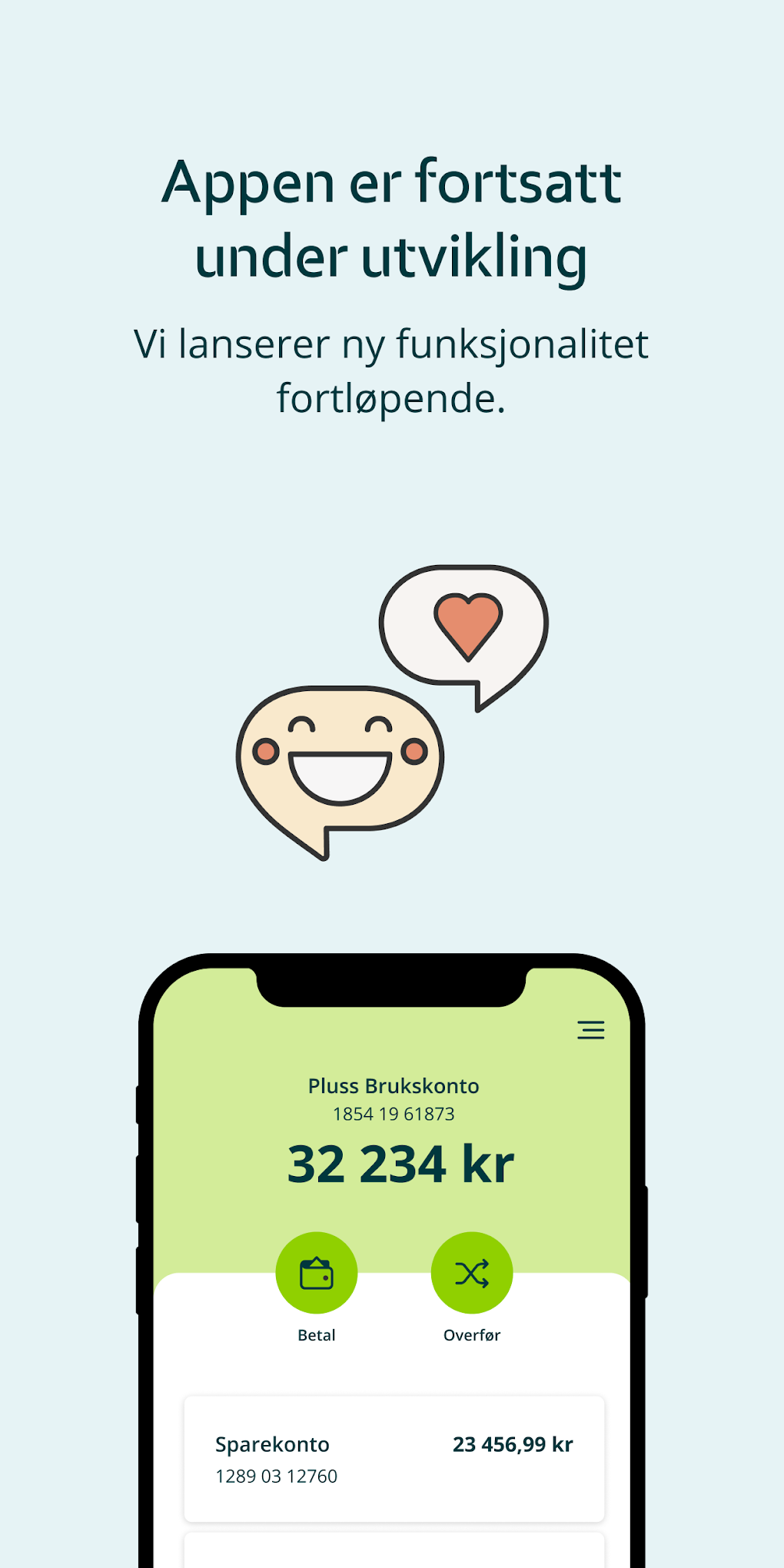Screen dimensions: 784x1568
Task: Tap the green circle around the wallet icon
Action: 316,1273
